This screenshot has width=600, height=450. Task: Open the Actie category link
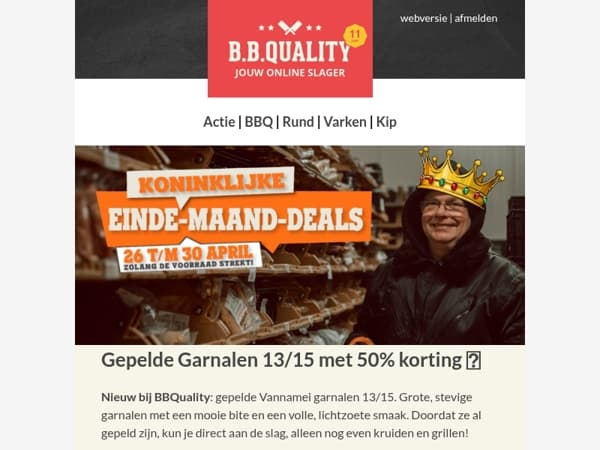click(219, 122)
